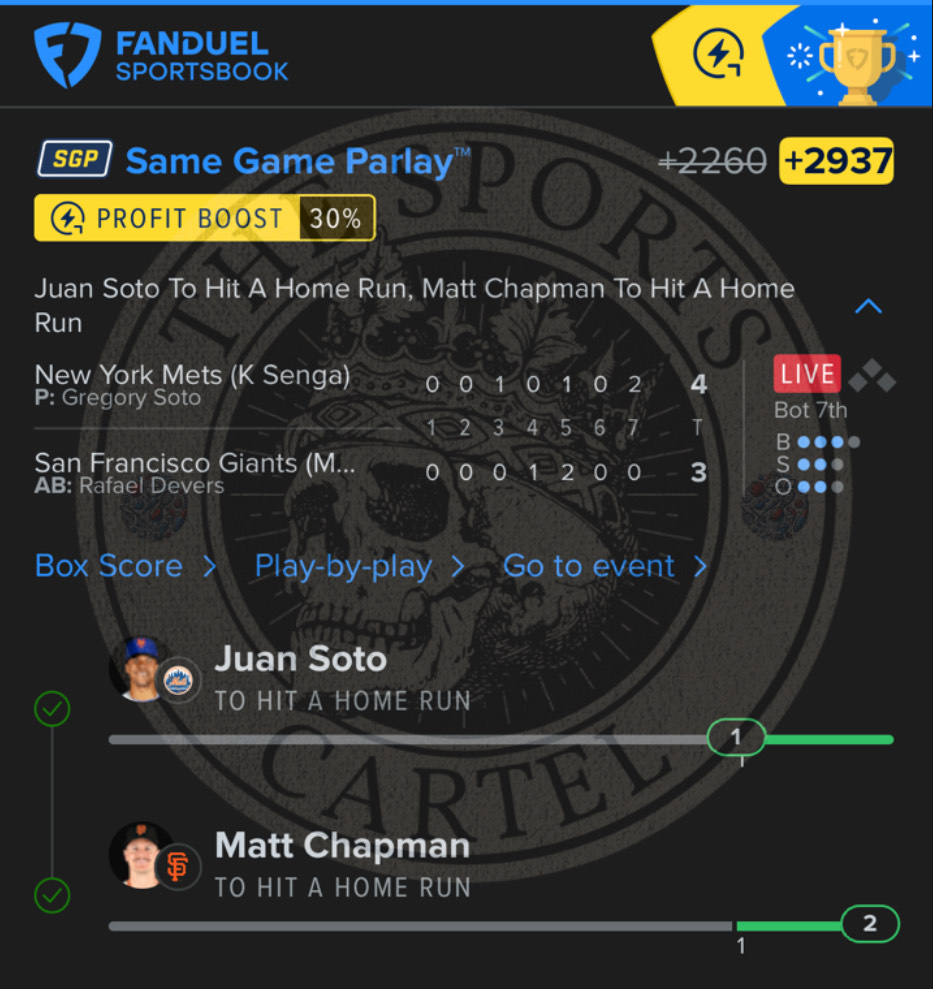The height and width of the screenshot is (989, 933).
Task: Open the Box Score link
Action: point(125,566)
